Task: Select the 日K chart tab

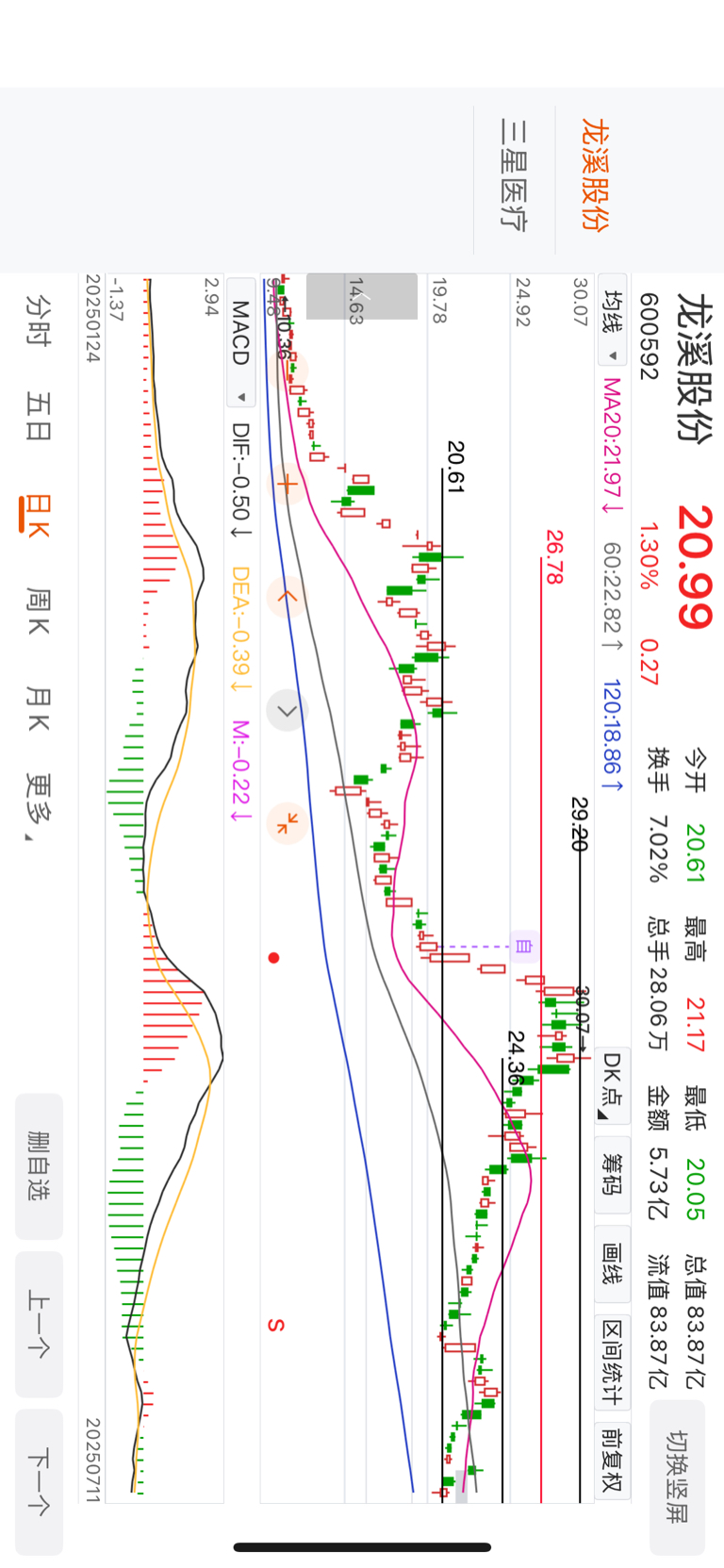Action: 37,516
